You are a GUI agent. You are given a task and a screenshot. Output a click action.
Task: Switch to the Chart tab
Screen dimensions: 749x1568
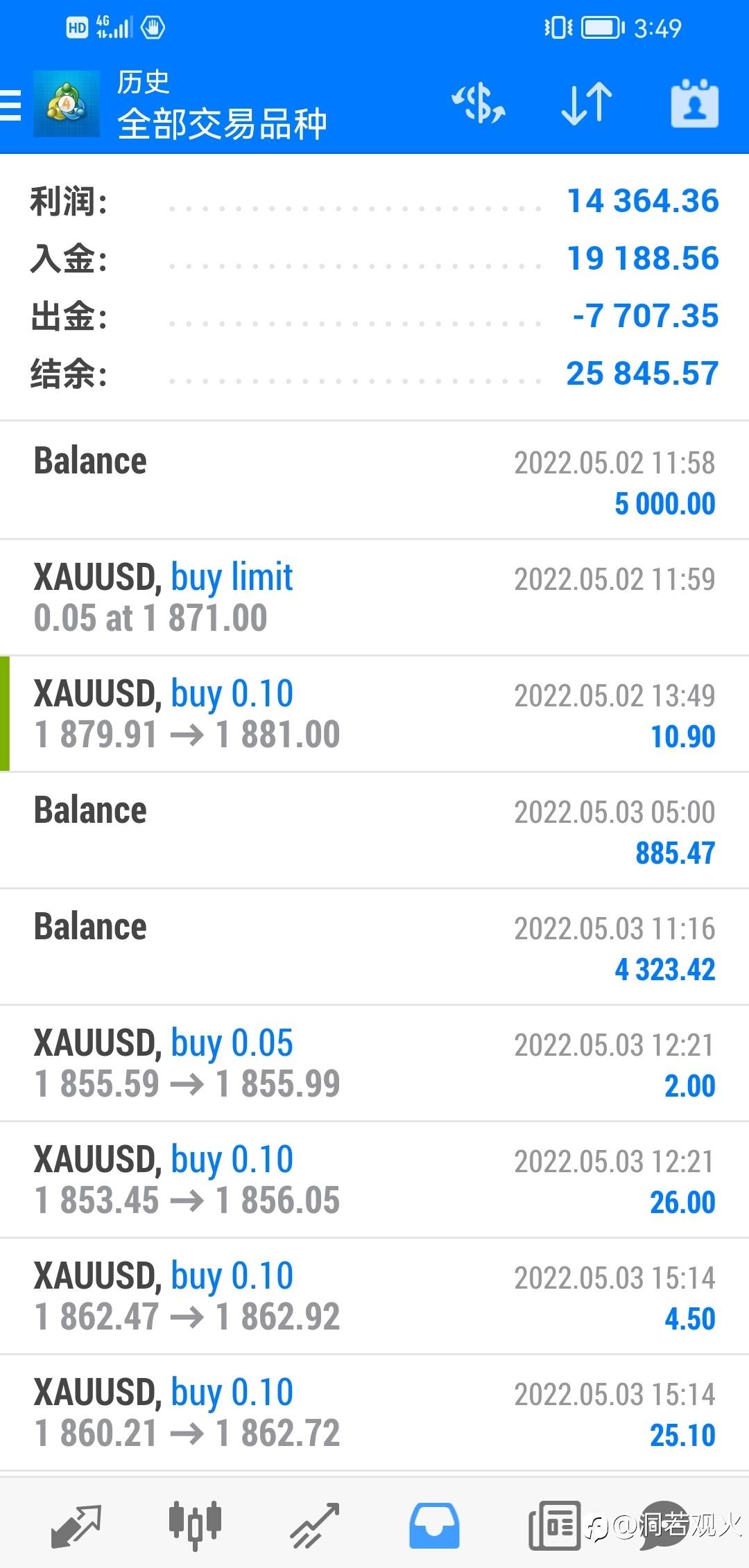tap(195, 1525)
